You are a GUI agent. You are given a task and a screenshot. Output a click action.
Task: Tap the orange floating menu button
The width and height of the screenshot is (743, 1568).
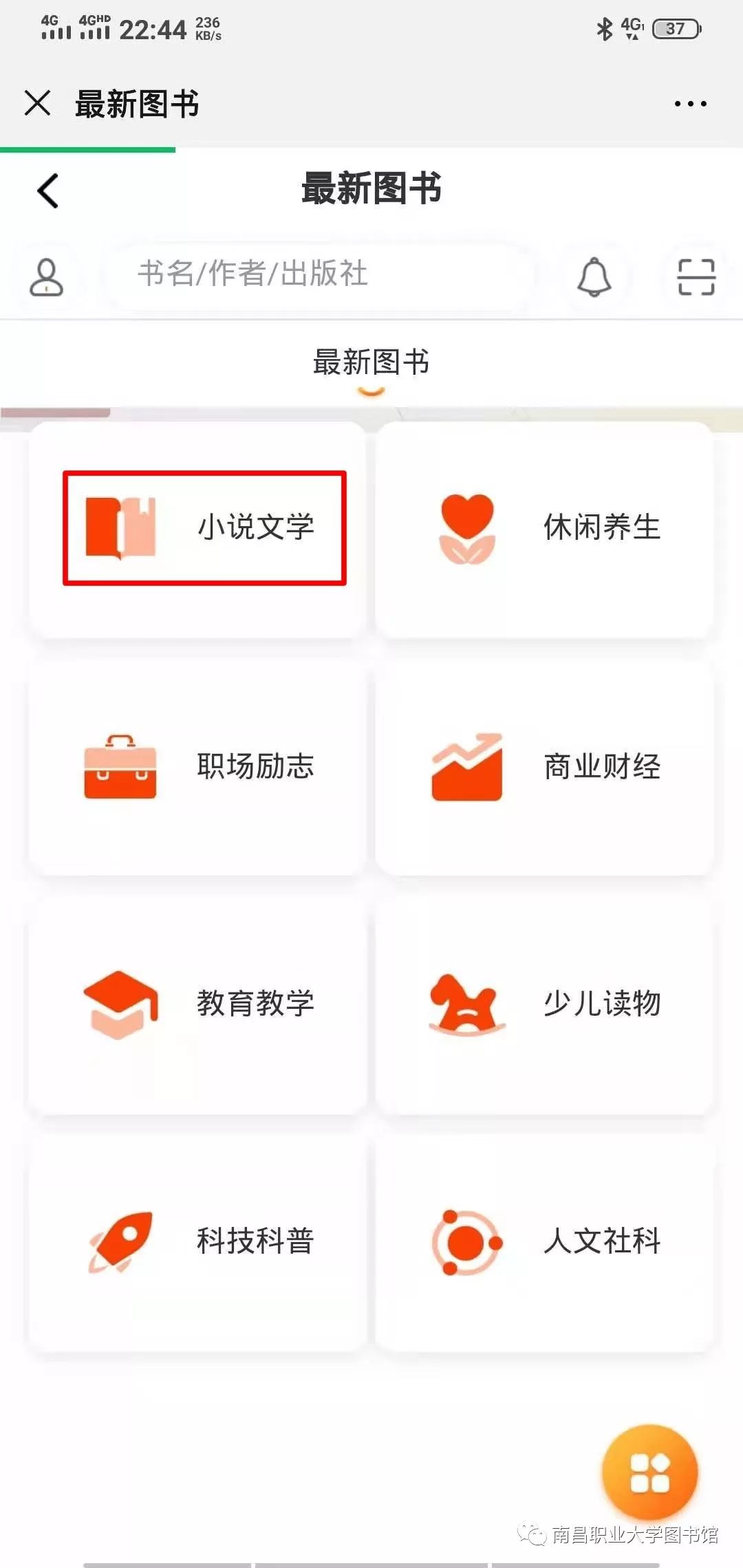[649, 1472]
